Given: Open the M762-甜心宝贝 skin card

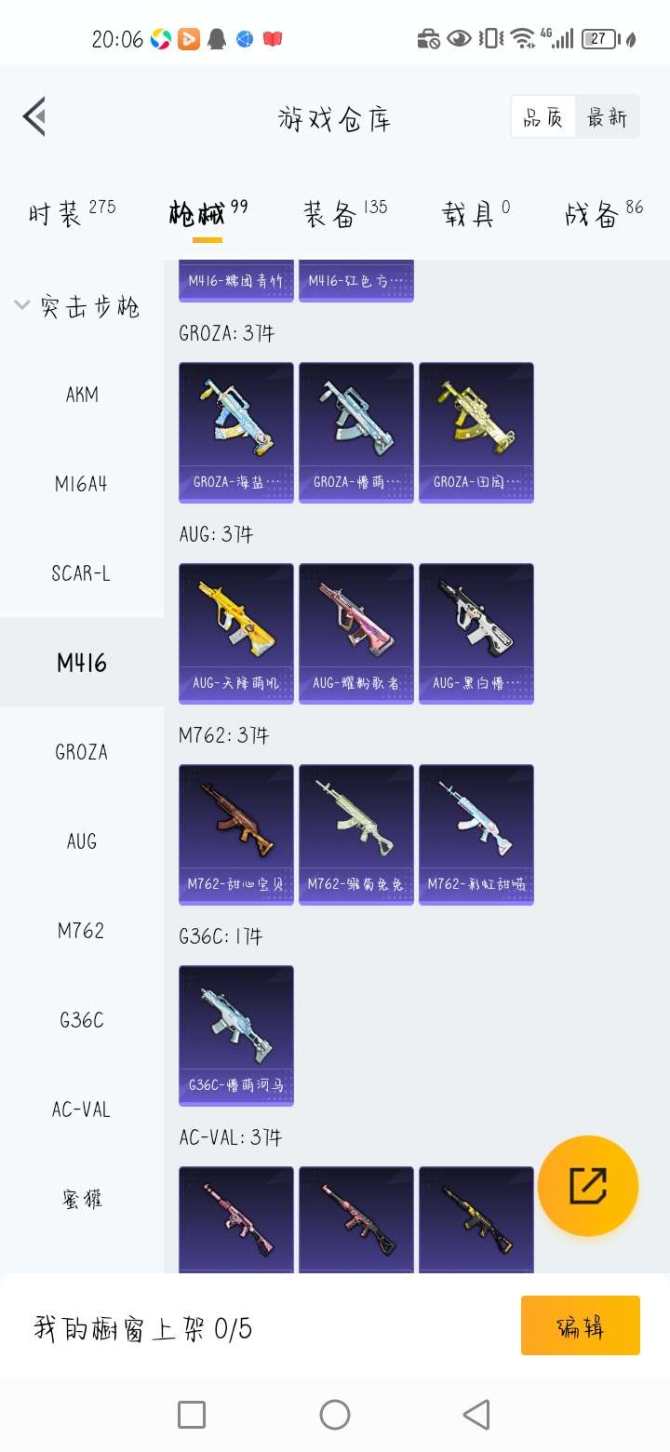Looking at the screenshot, I should click(236, 833).
